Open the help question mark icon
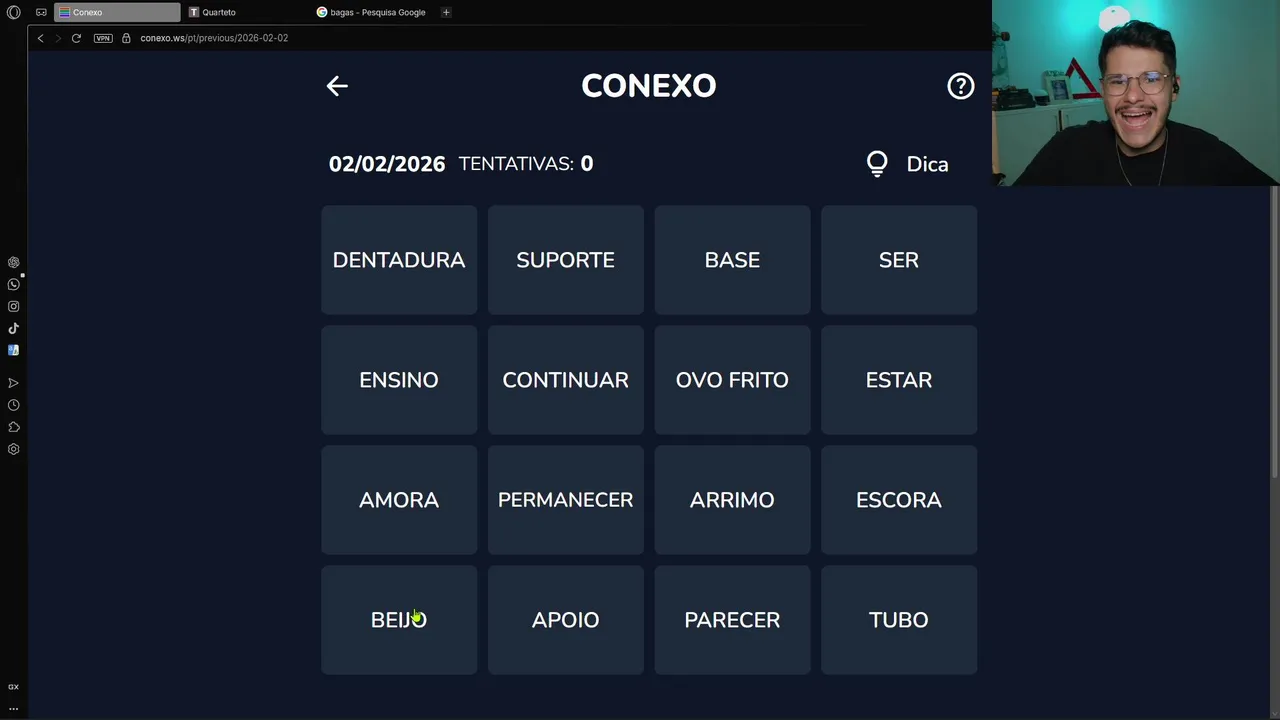The width and height of the screenshot is (1280, 720). tap(960, 86)
